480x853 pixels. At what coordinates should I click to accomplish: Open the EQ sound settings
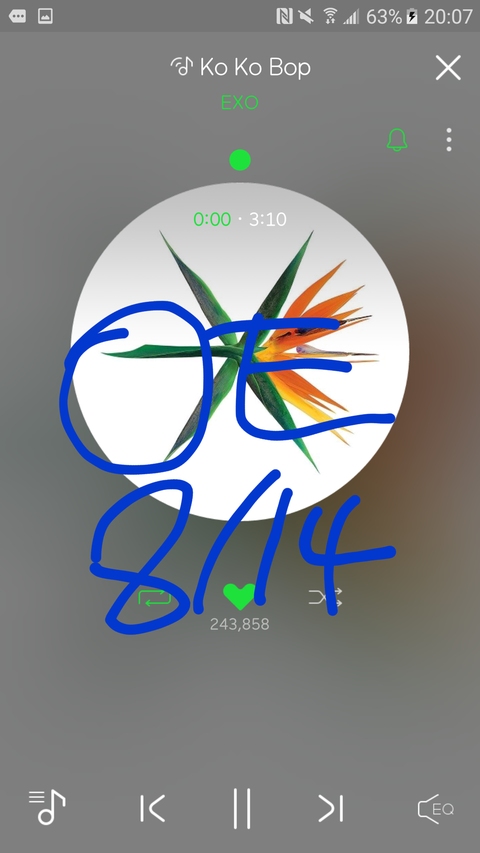click(x=435, y=809)
